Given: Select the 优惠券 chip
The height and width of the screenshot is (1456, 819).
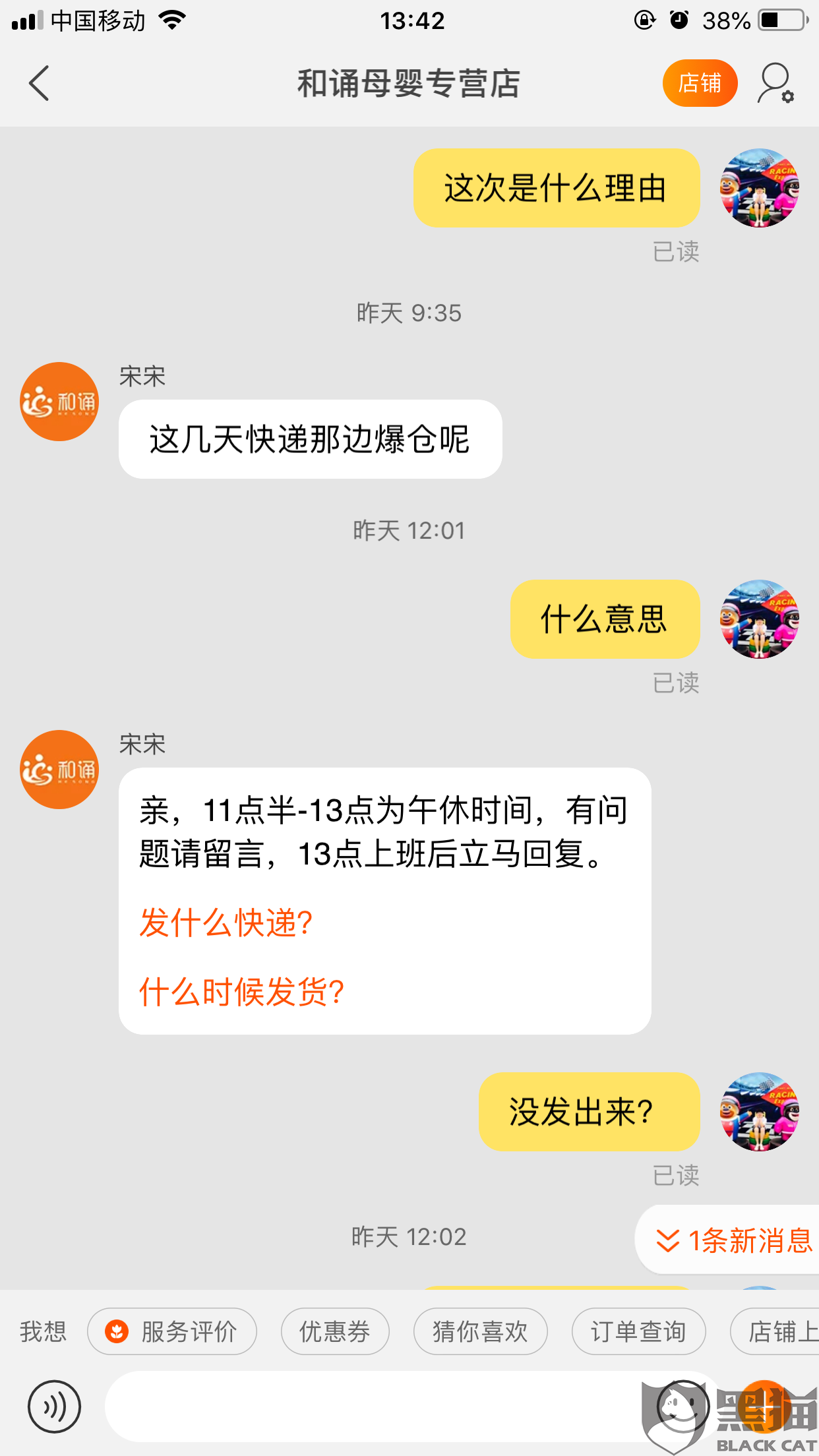Looking at the screenshot, I should click(x=335, y=1331).
